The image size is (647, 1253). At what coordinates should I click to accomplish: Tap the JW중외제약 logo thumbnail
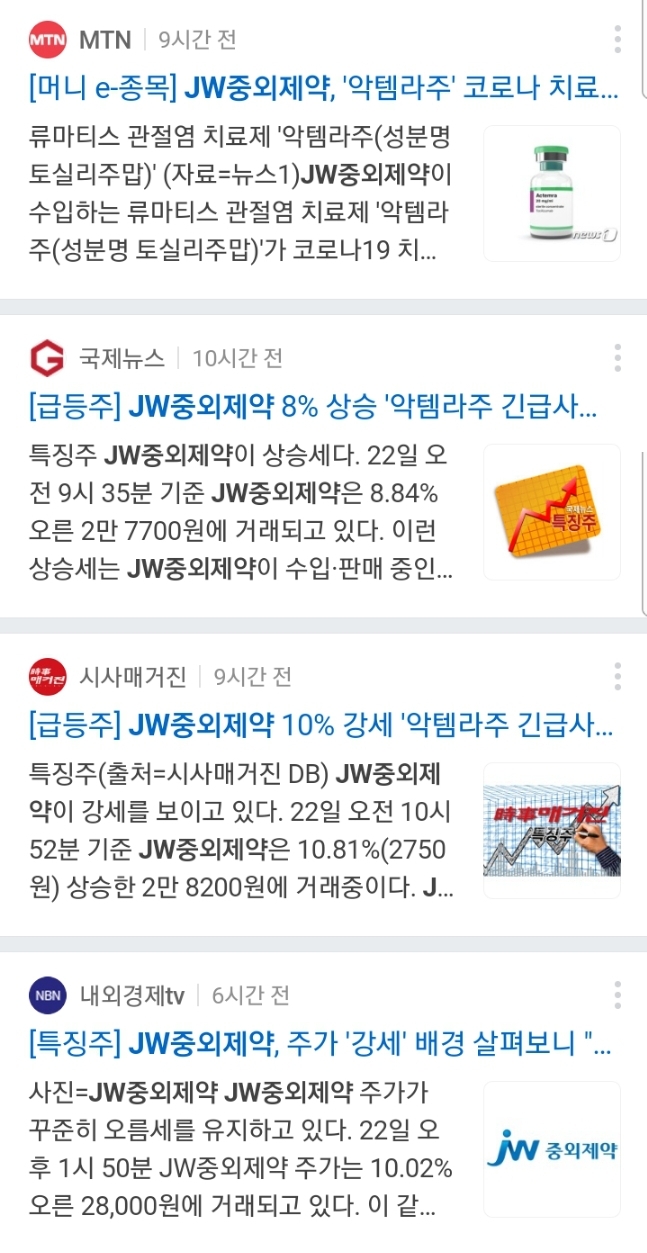(x=551, y=1149)
